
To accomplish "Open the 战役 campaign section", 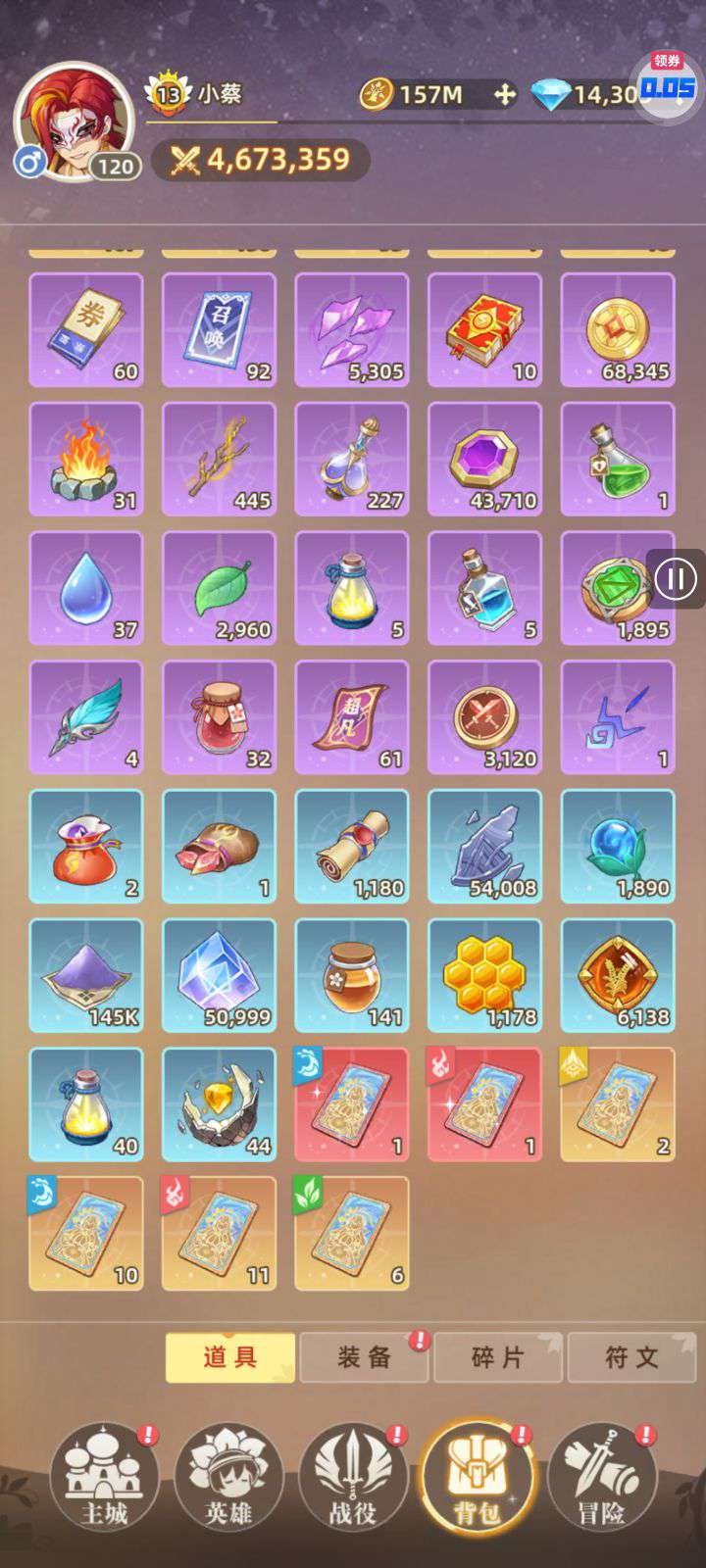I will pos(353,1477).
